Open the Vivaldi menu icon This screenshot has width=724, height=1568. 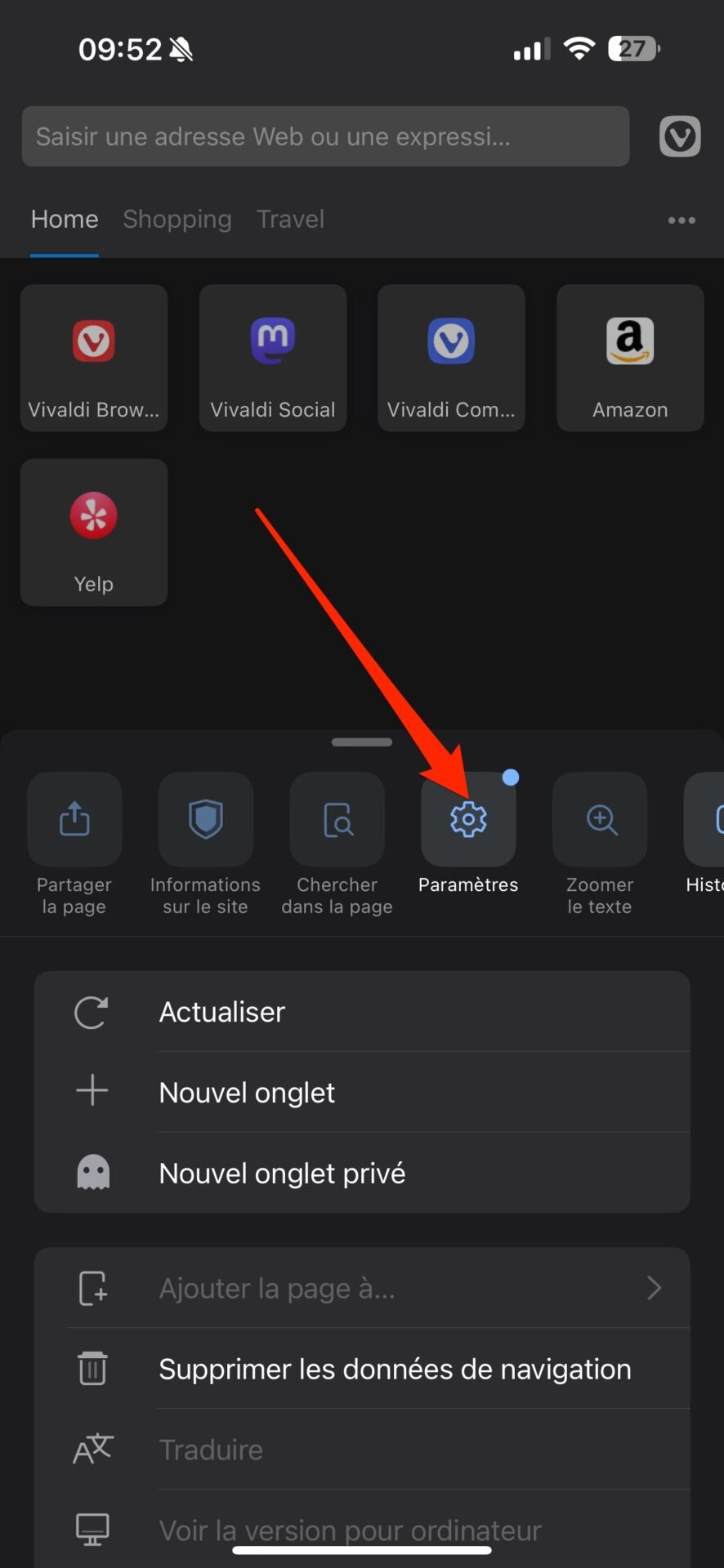[680, 136]
